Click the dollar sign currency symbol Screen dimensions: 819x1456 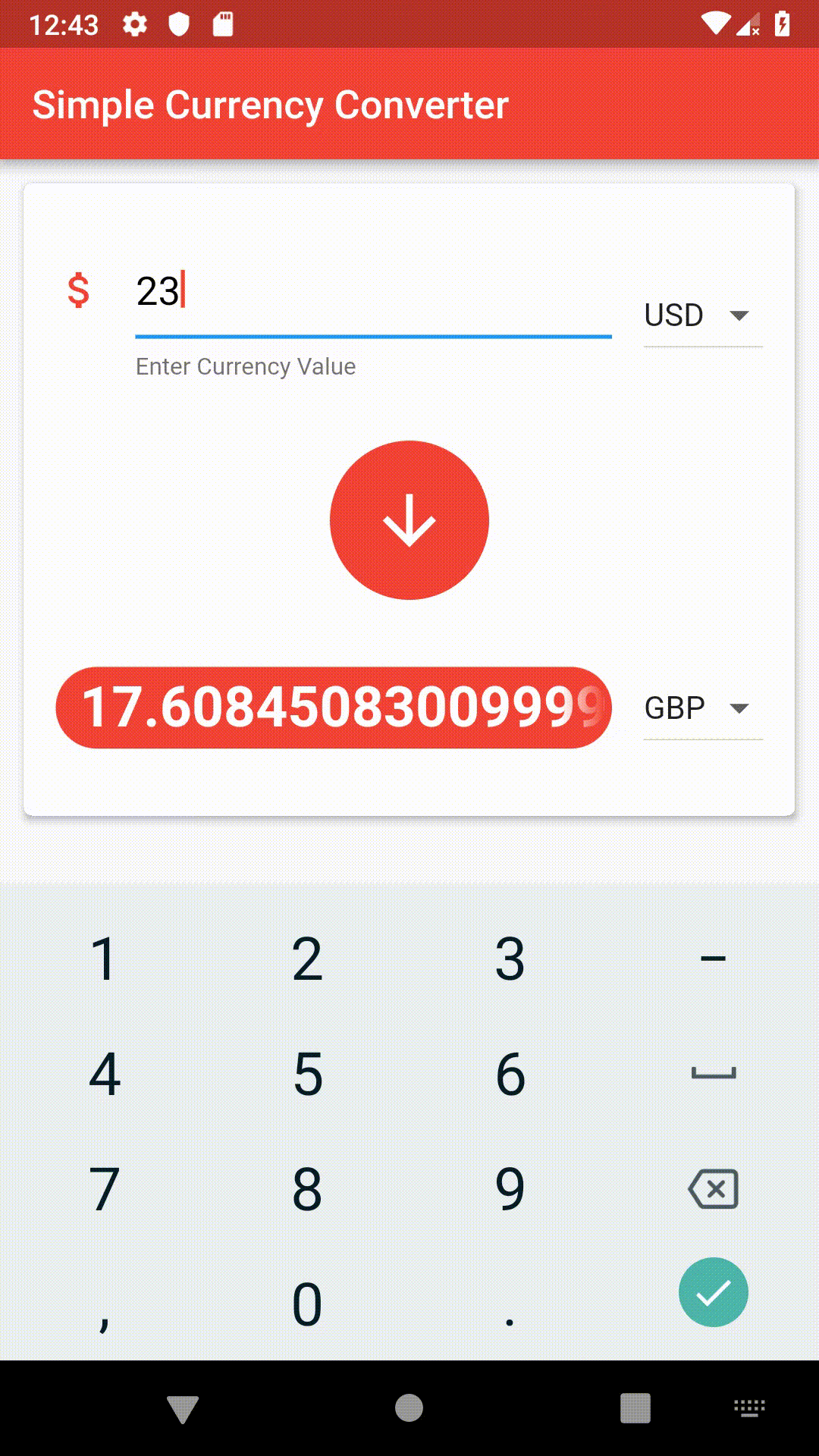80,292
